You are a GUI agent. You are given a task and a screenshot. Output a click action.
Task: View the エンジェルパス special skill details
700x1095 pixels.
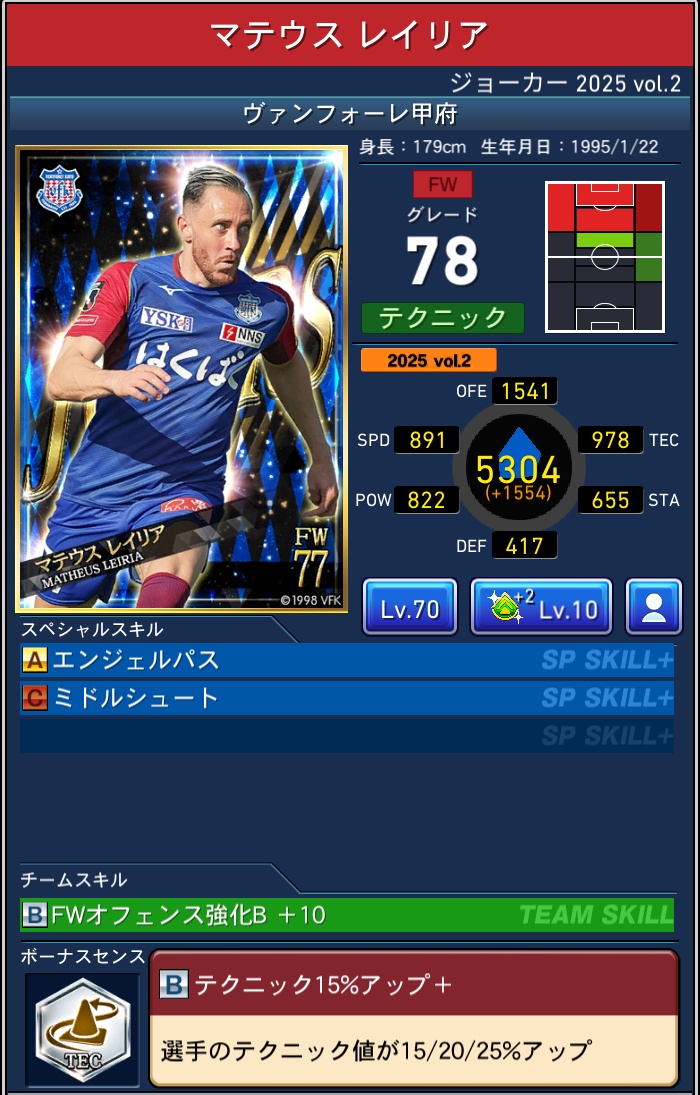(346, 660)
